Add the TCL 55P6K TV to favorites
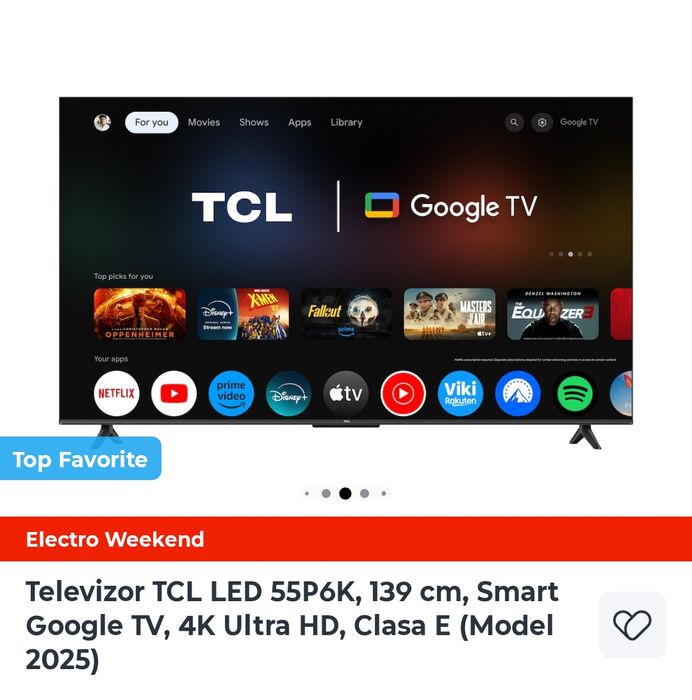This screenshot has width=692, height=700. point(632,625)
